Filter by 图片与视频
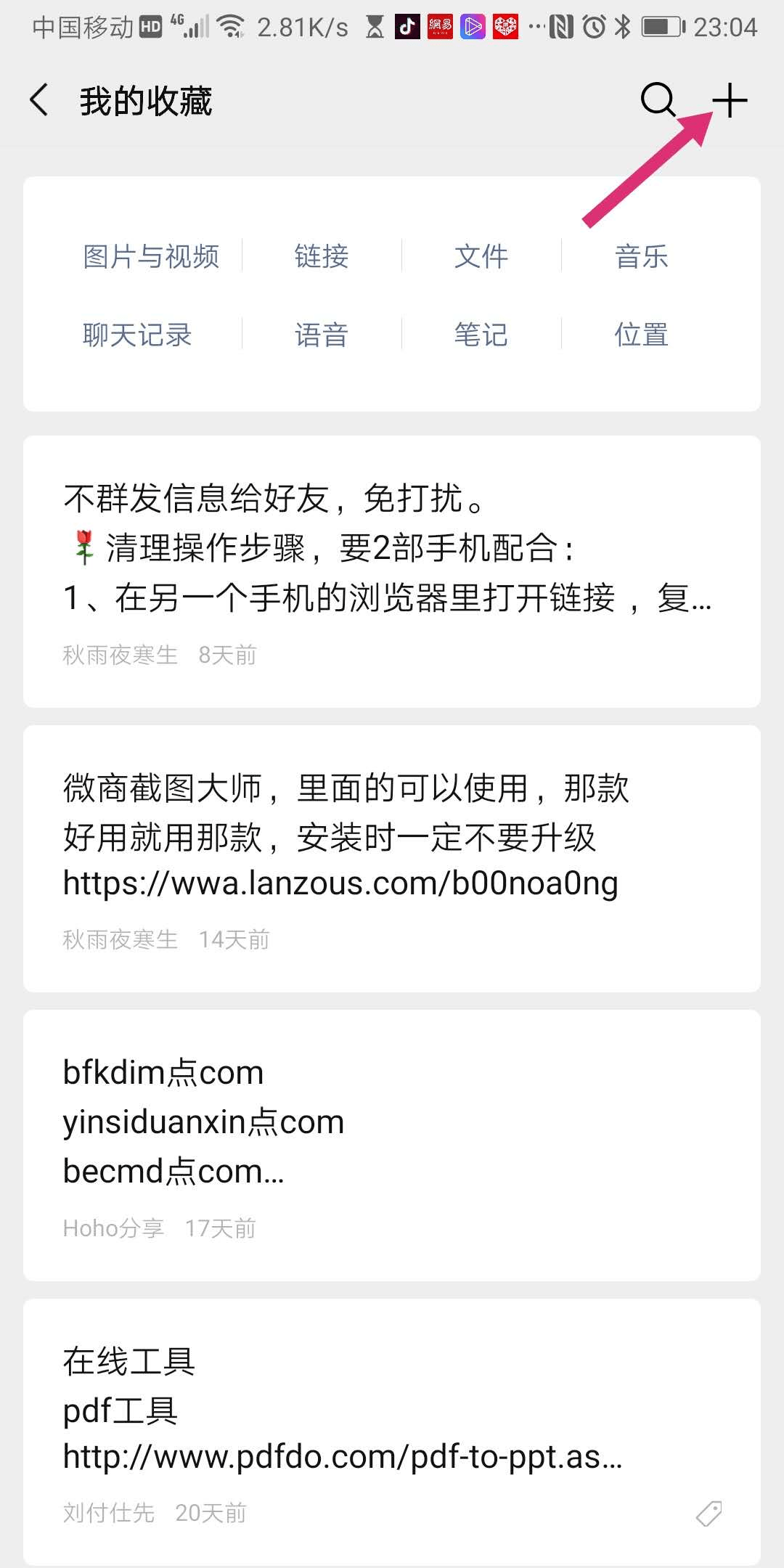 [151, 256]
